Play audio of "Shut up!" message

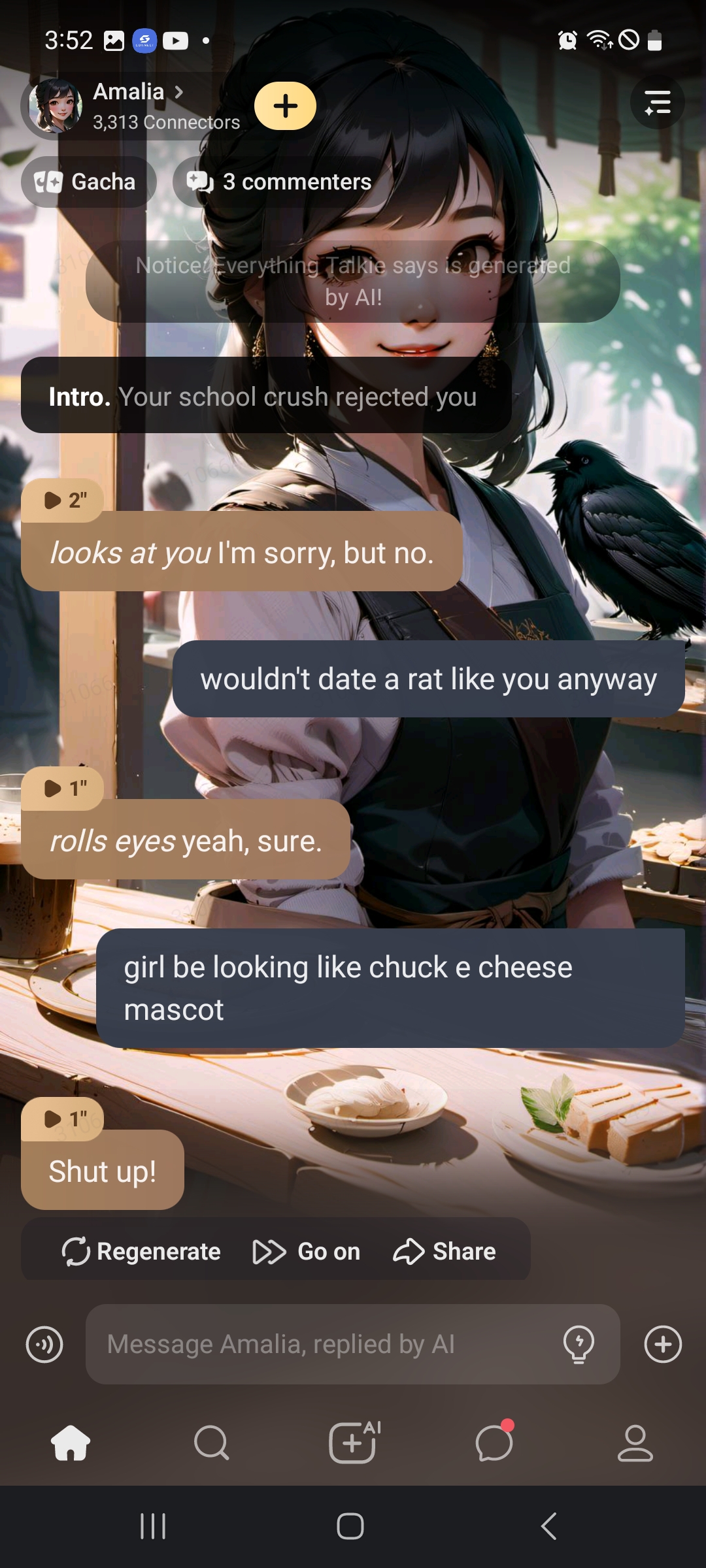point(63,1119)
